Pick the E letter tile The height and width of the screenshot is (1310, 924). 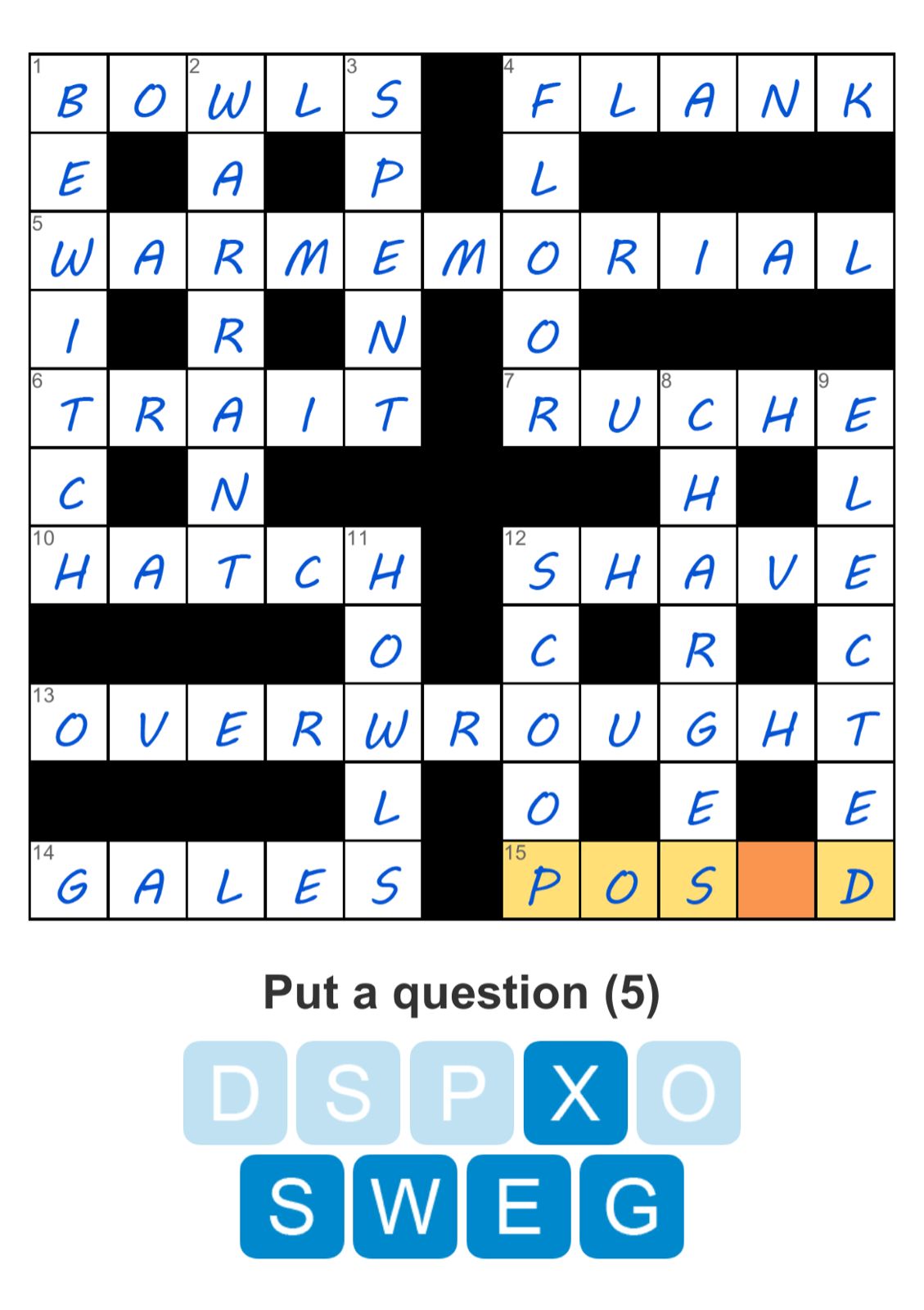[518, 1206]
